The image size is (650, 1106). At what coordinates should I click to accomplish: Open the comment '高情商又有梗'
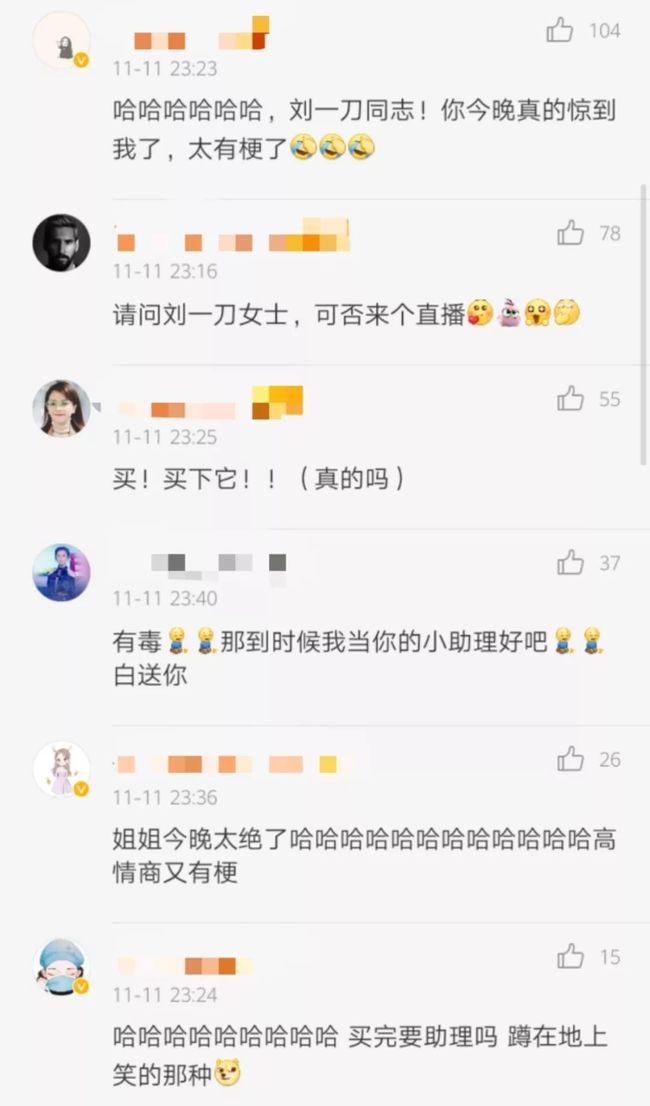pos(364,856)
